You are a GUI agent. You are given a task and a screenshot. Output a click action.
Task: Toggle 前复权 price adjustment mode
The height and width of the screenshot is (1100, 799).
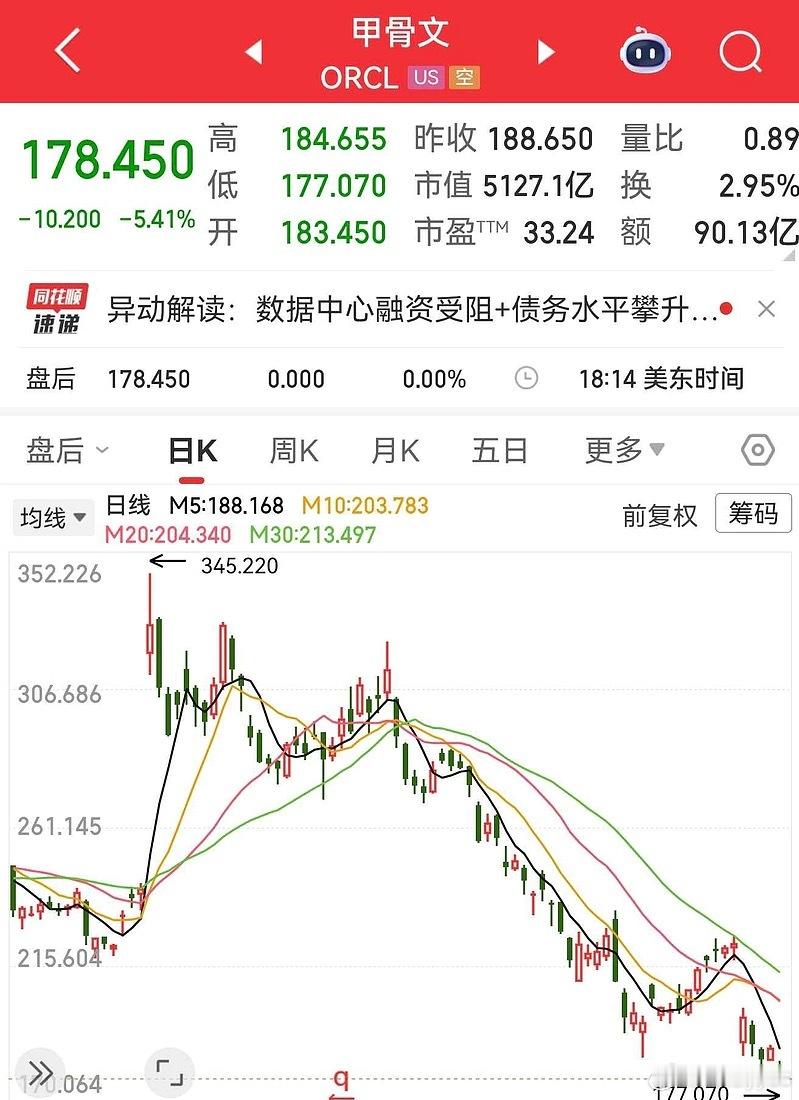click(660, 517)
